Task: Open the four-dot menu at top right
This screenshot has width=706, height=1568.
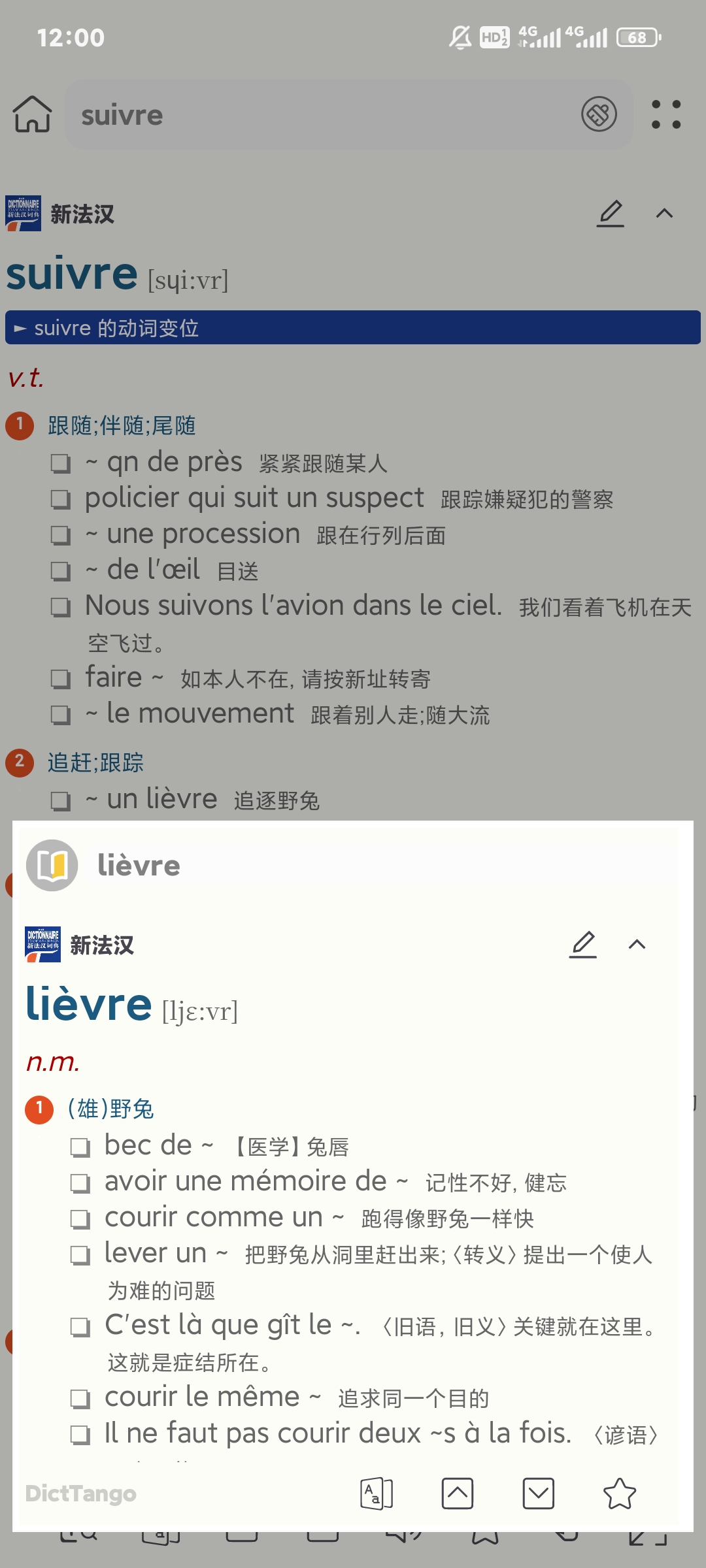Action: 666,114
